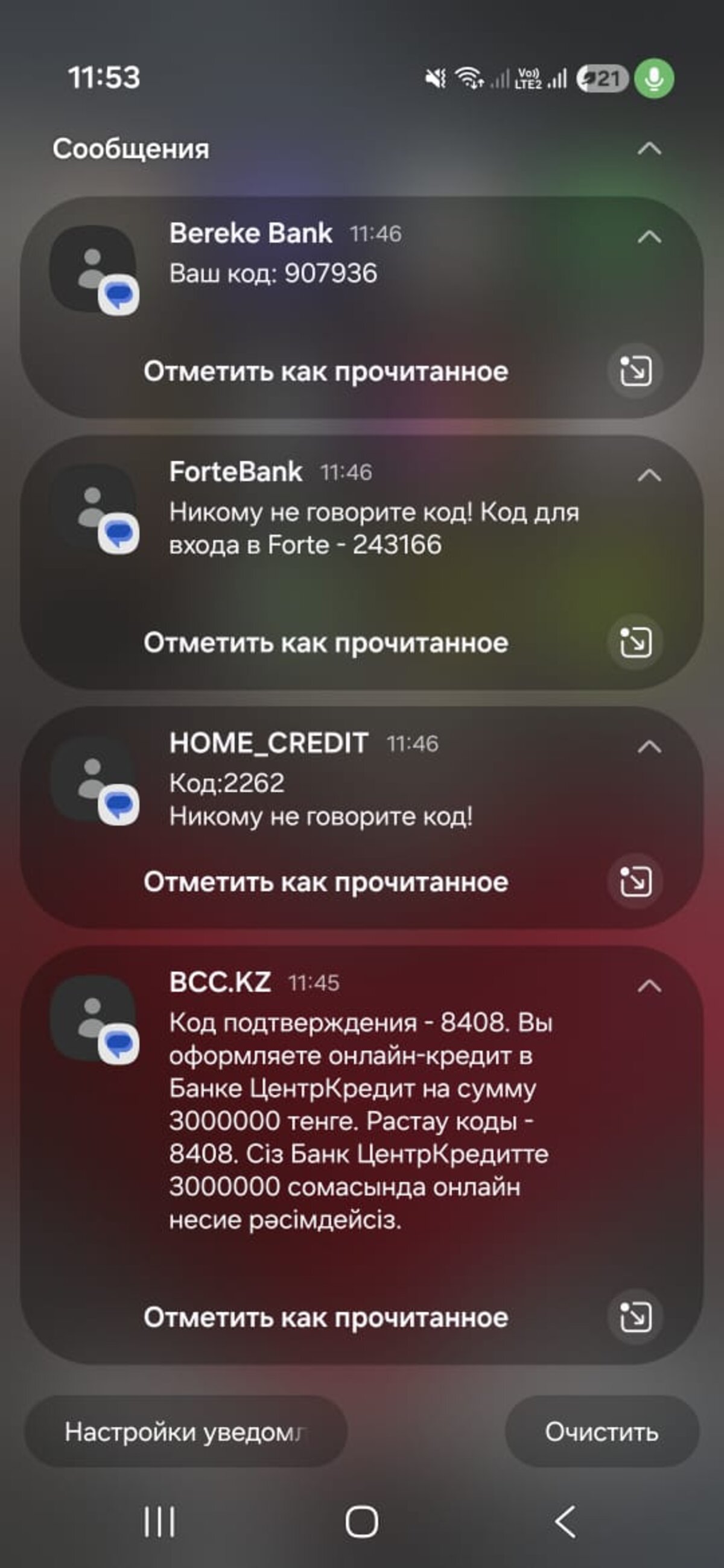Clear all notifications with Очистить
The width and height of the screenshot is (724, 1568).
pyautogui.click(x=602, y=1432)
